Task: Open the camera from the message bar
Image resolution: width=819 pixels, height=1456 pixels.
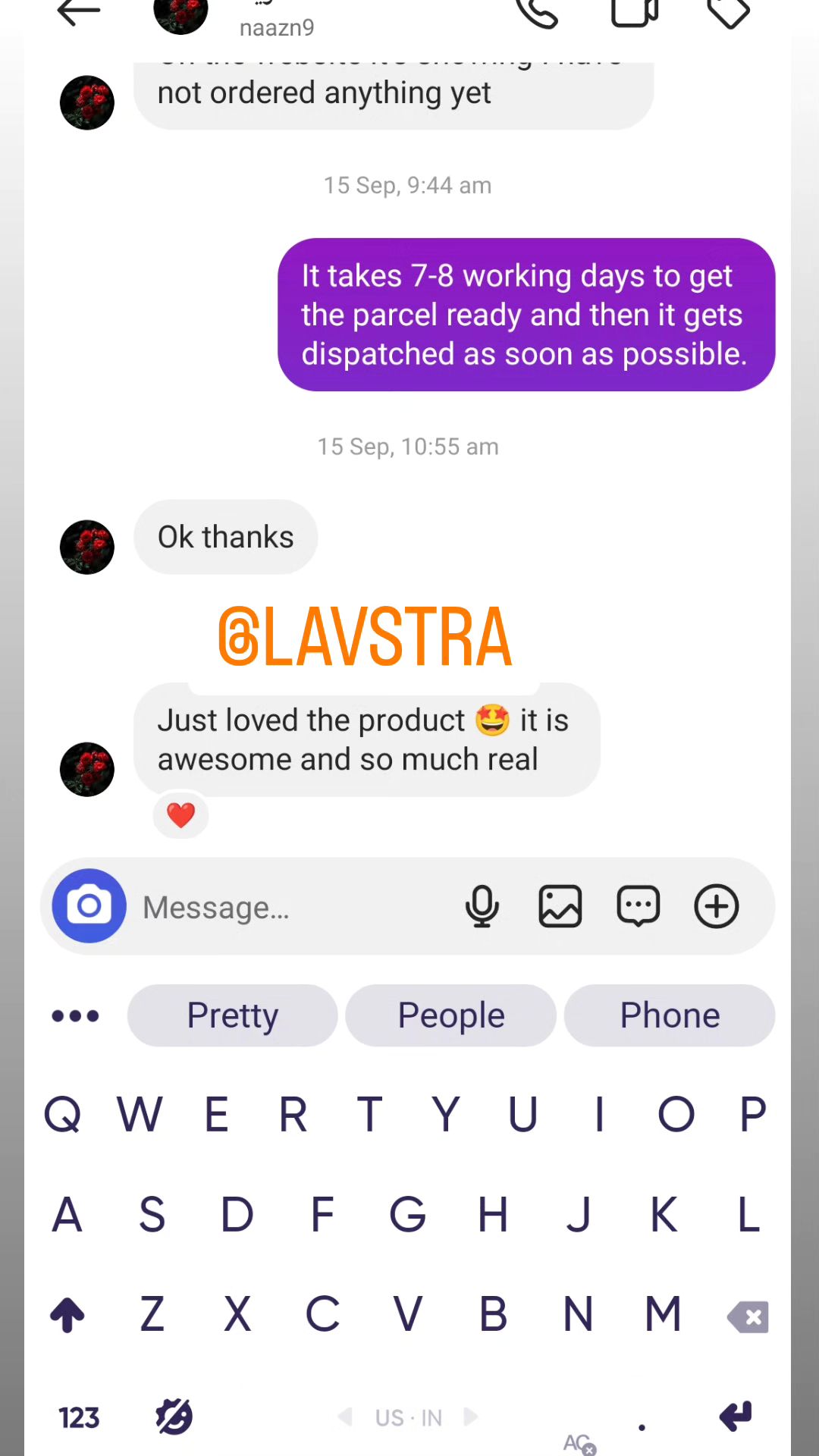Action: pos(89,905)
